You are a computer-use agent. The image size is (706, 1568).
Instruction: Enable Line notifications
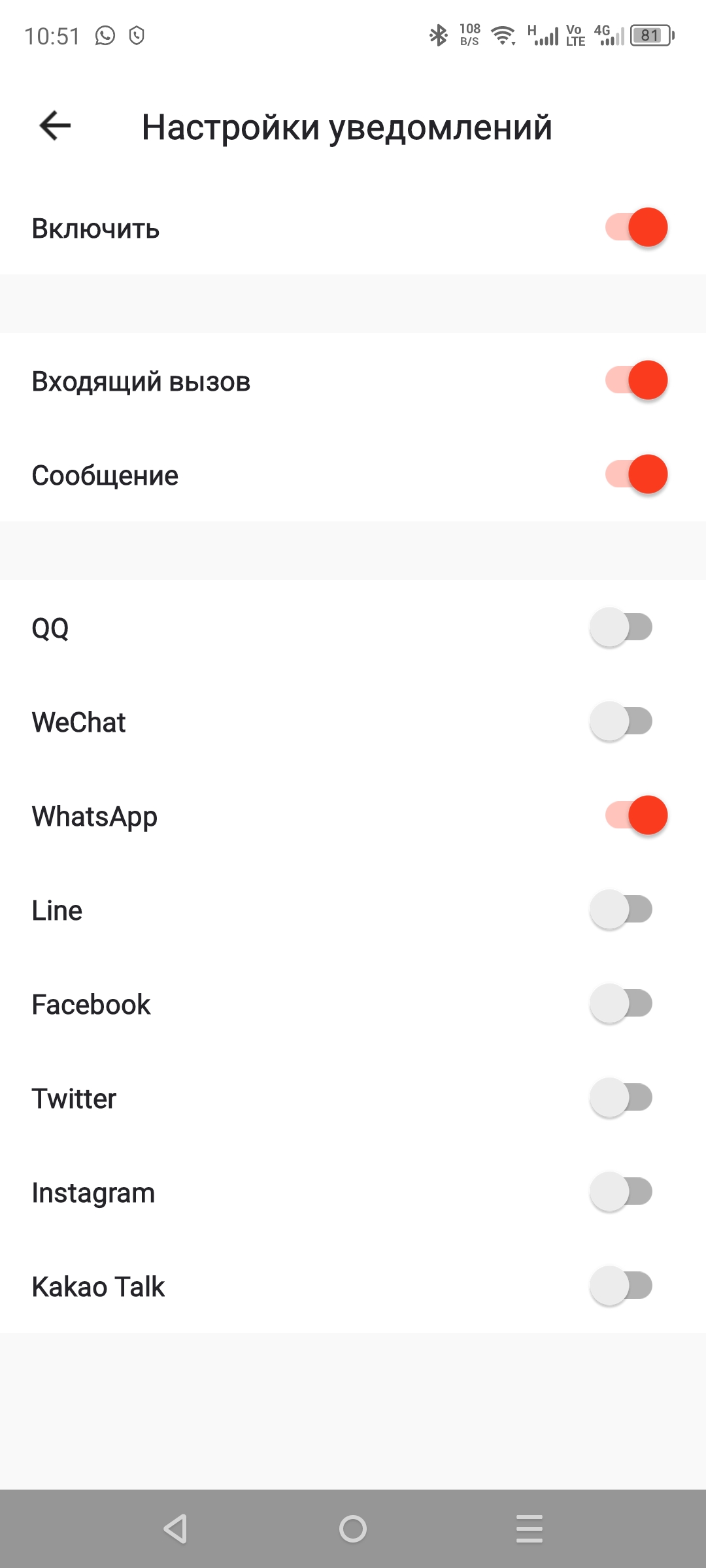pos(622,909)
